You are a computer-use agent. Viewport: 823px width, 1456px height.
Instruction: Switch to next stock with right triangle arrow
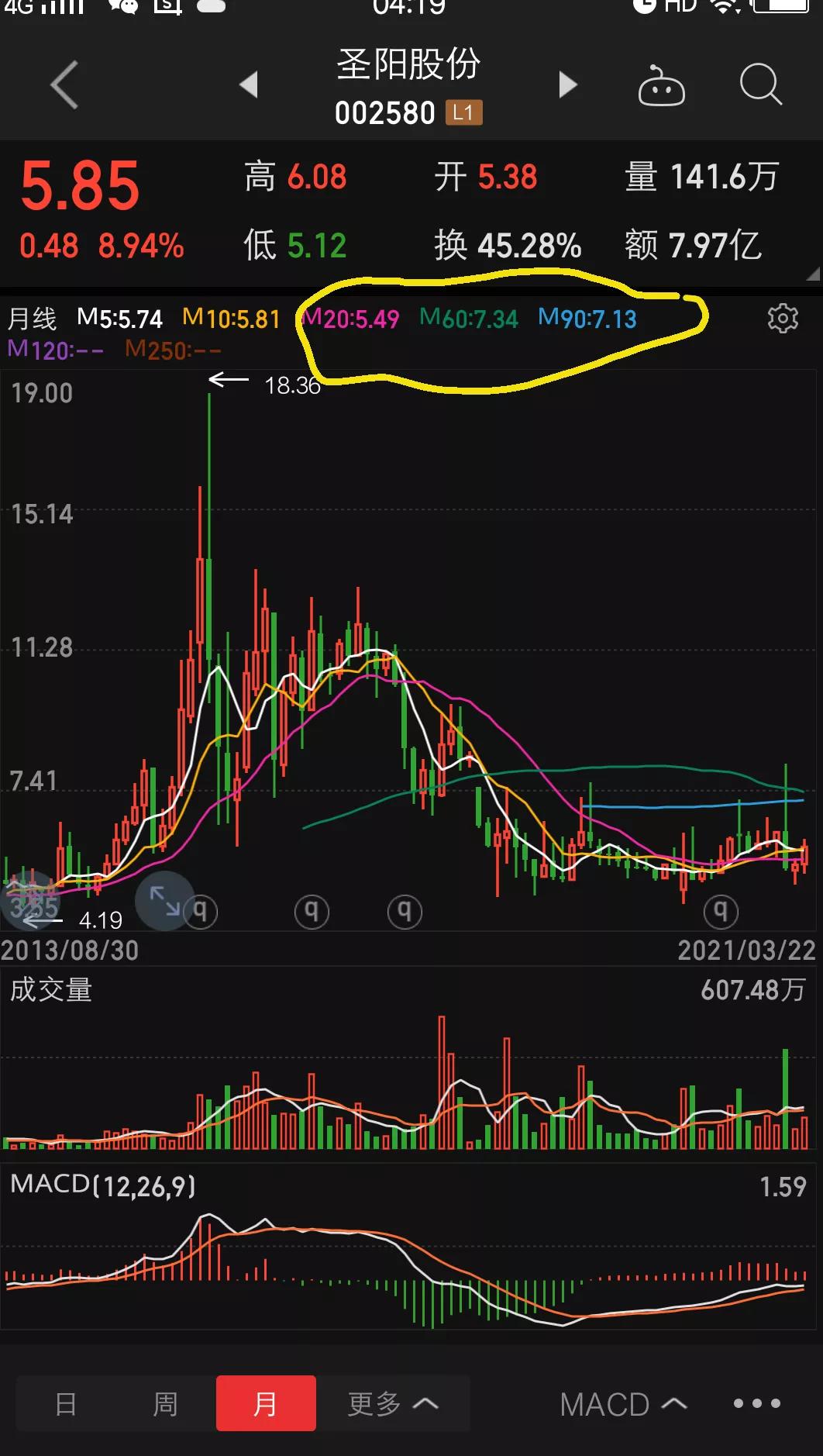point(568,85)
